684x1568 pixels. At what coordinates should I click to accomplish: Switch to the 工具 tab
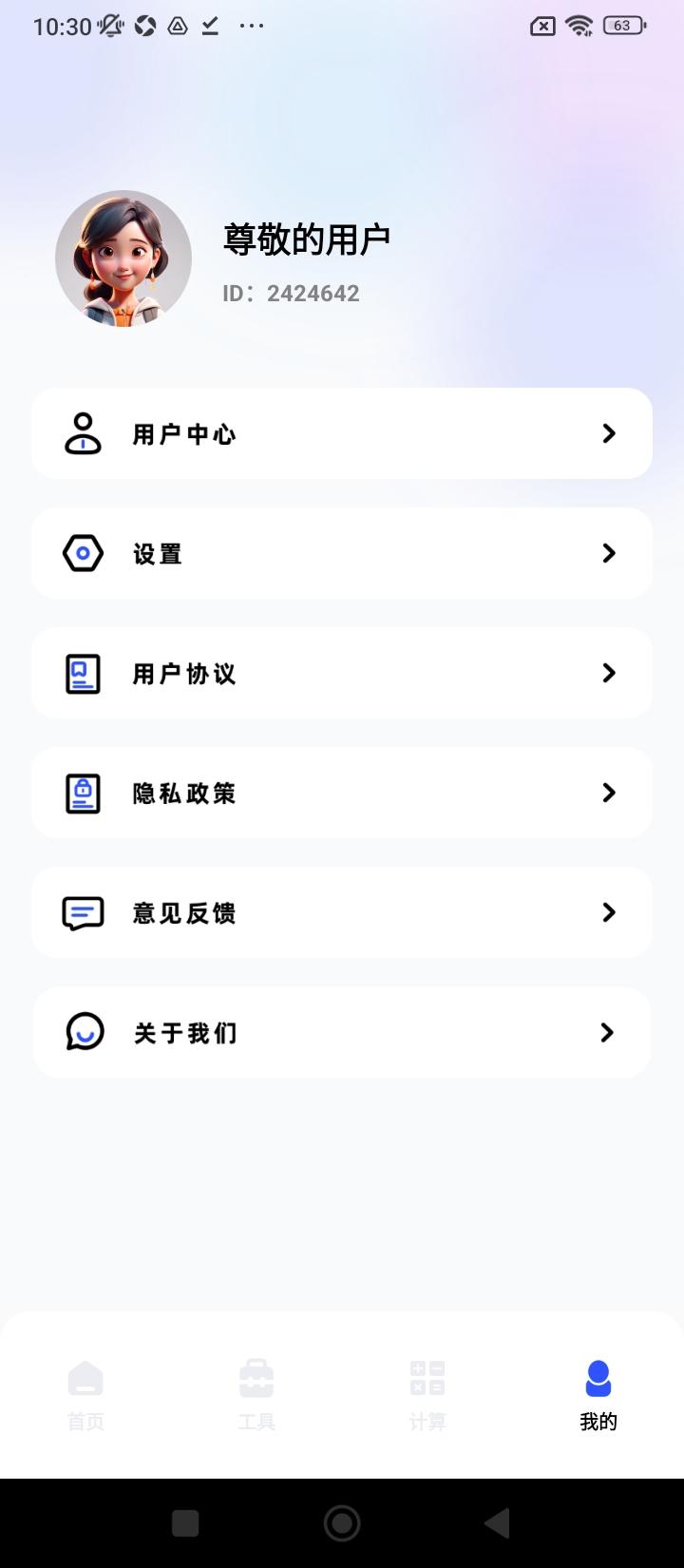click(256, 1393)
